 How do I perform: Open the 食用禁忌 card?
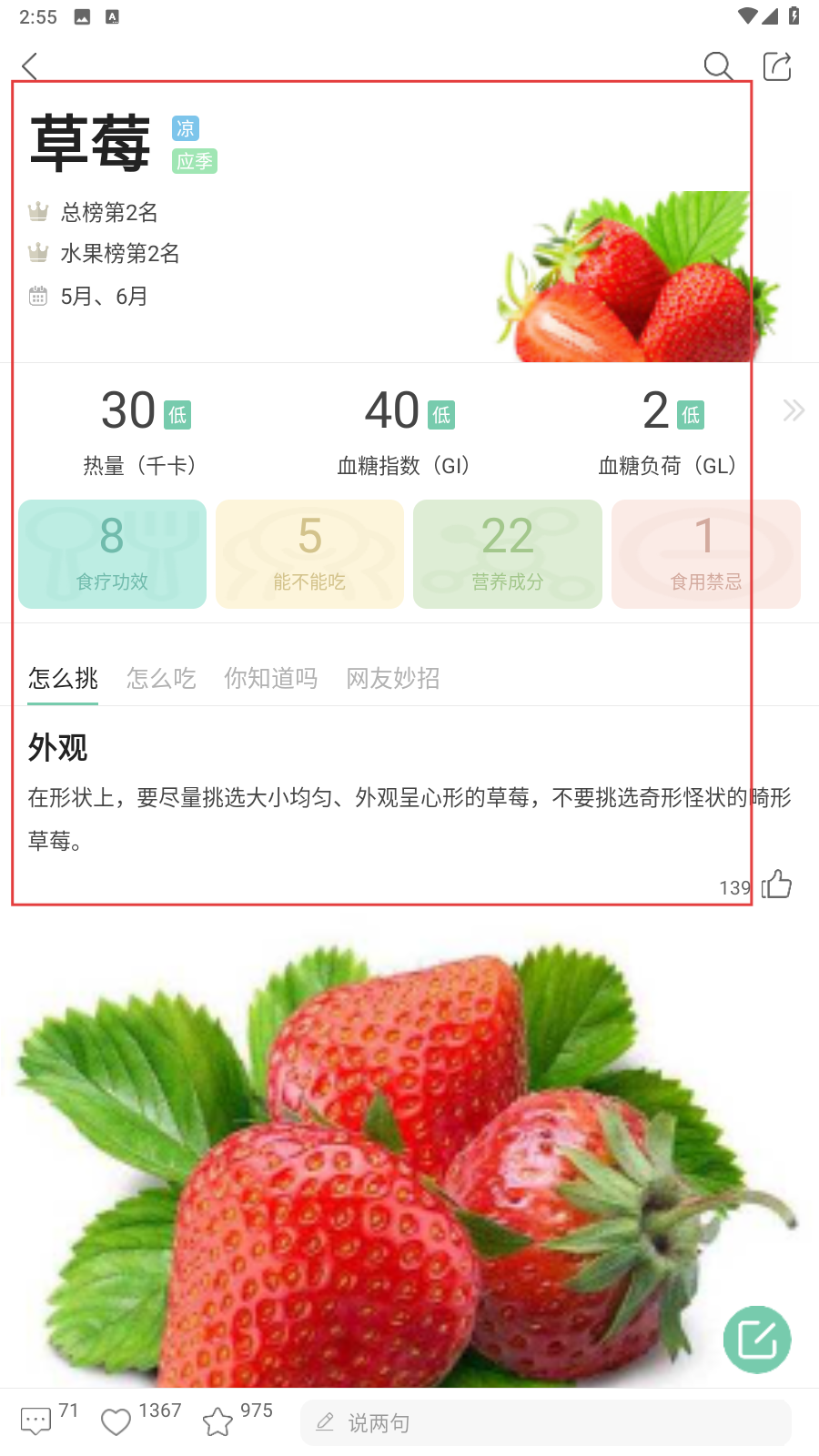(x=705, y=553)
